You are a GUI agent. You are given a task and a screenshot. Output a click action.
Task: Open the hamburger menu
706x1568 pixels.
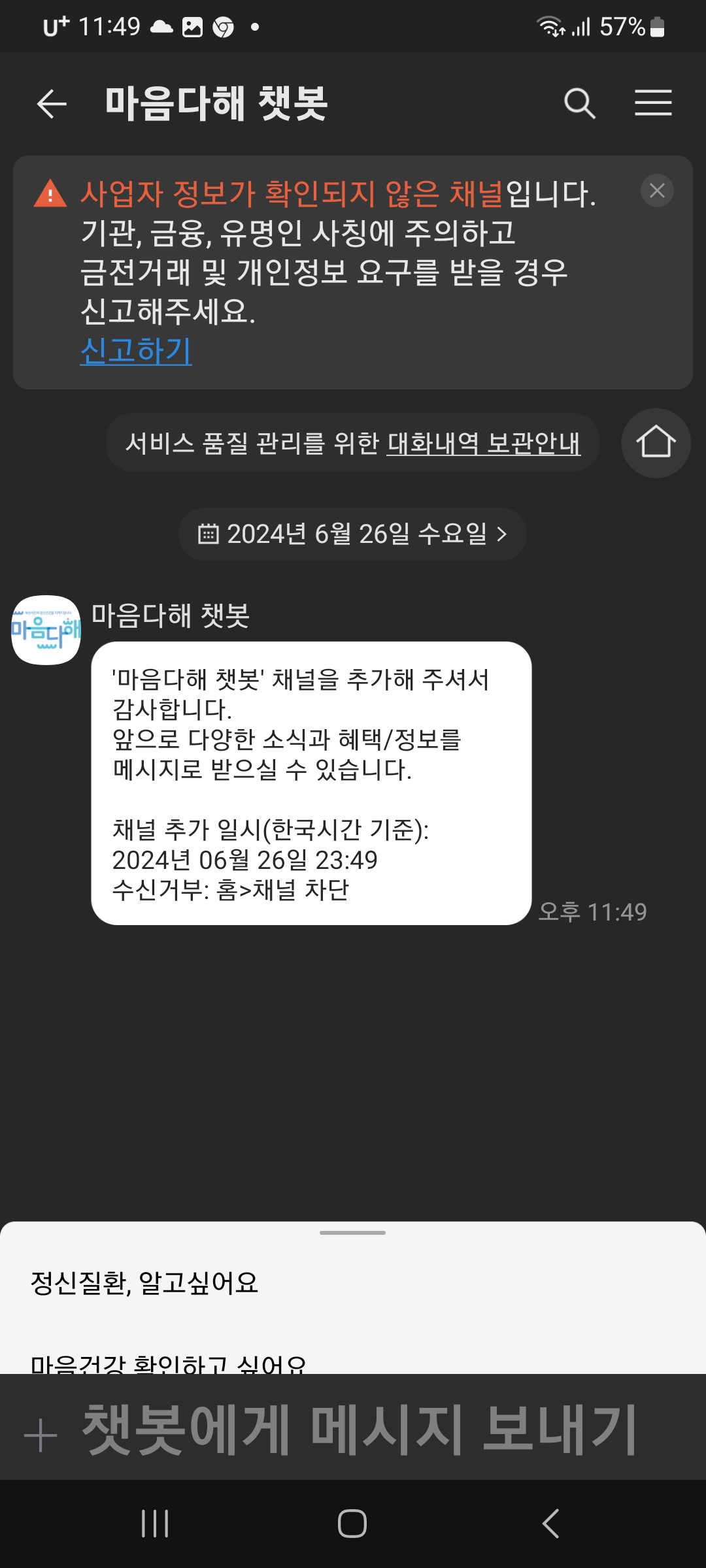click(653, 103)
